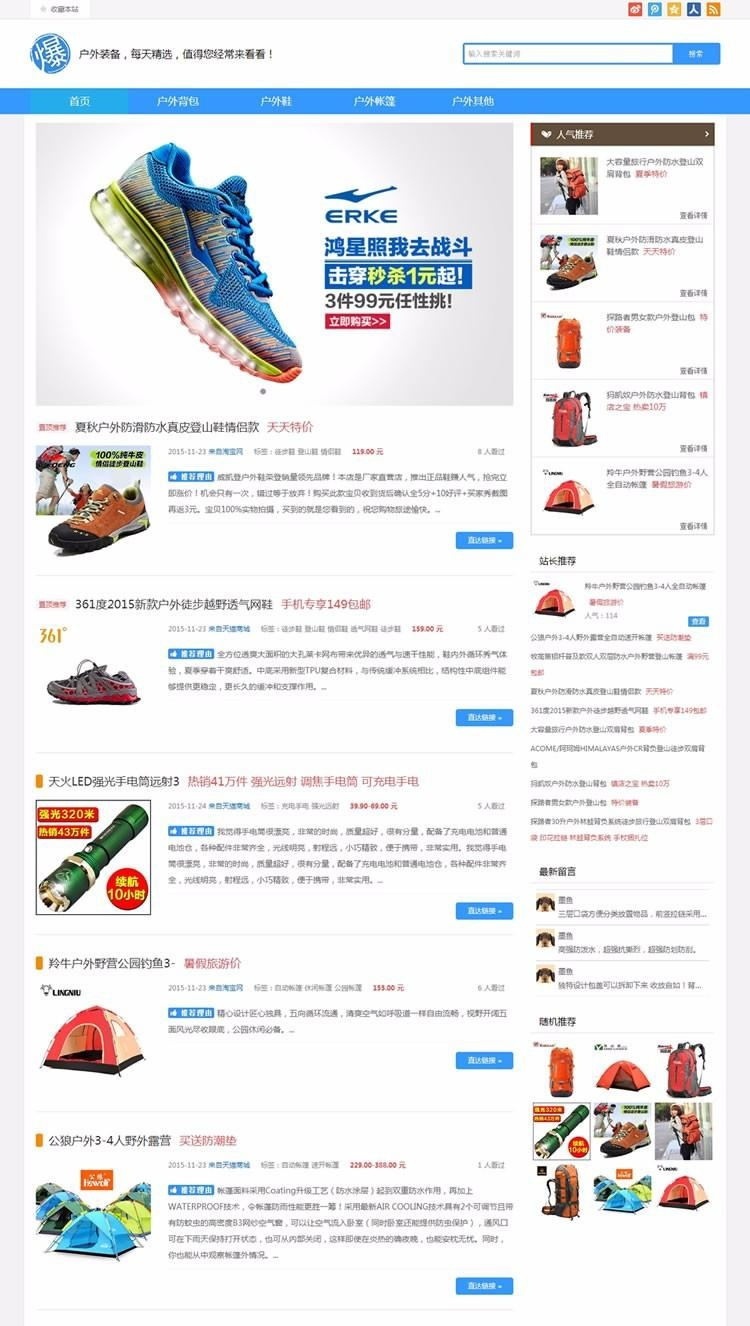The height and width of the screenshot is (1326, 750).
Task: Open the ERKE sneaker banner
Action: tap(274, 264)
